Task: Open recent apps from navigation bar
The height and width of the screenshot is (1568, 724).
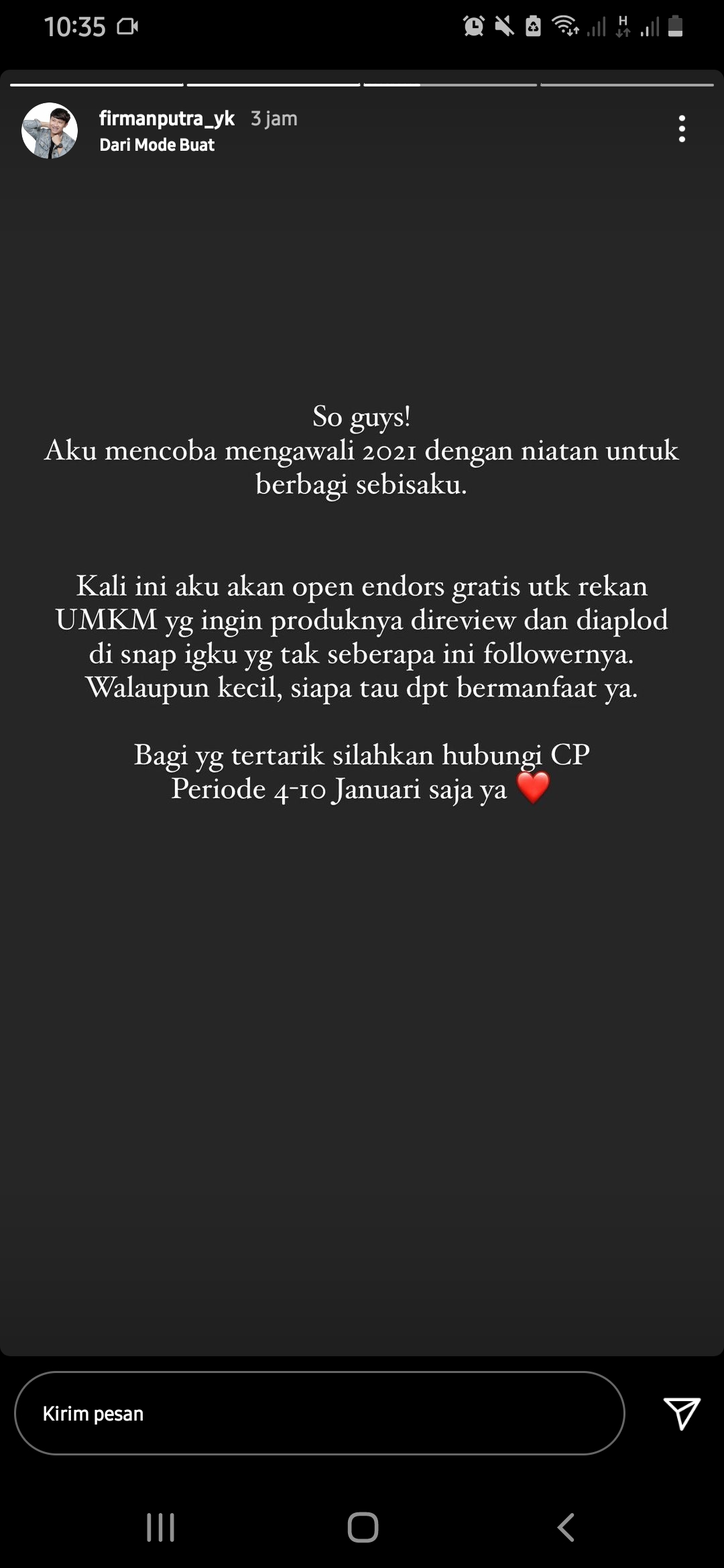Action: [161, 1528]
